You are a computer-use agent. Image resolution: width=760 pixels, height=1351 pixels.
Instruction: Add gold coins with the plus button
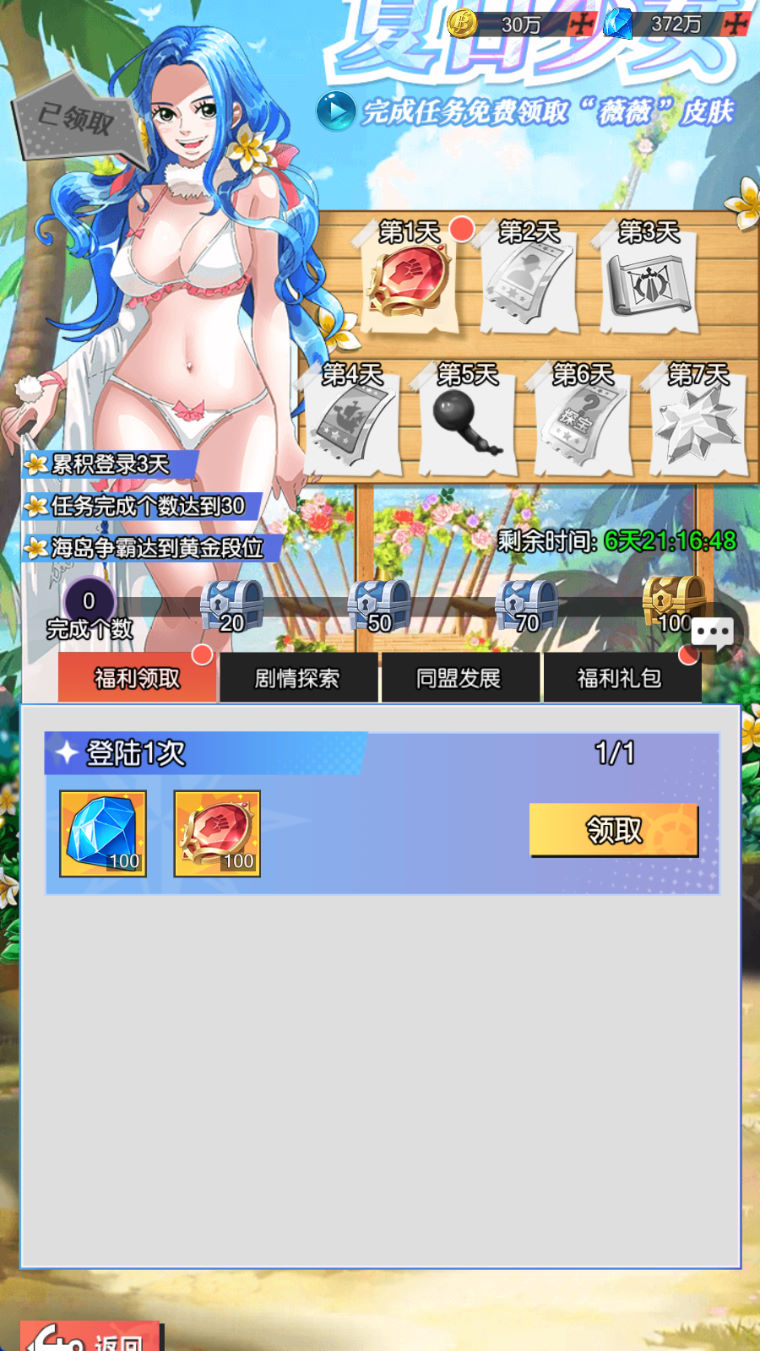click(581, 23)
